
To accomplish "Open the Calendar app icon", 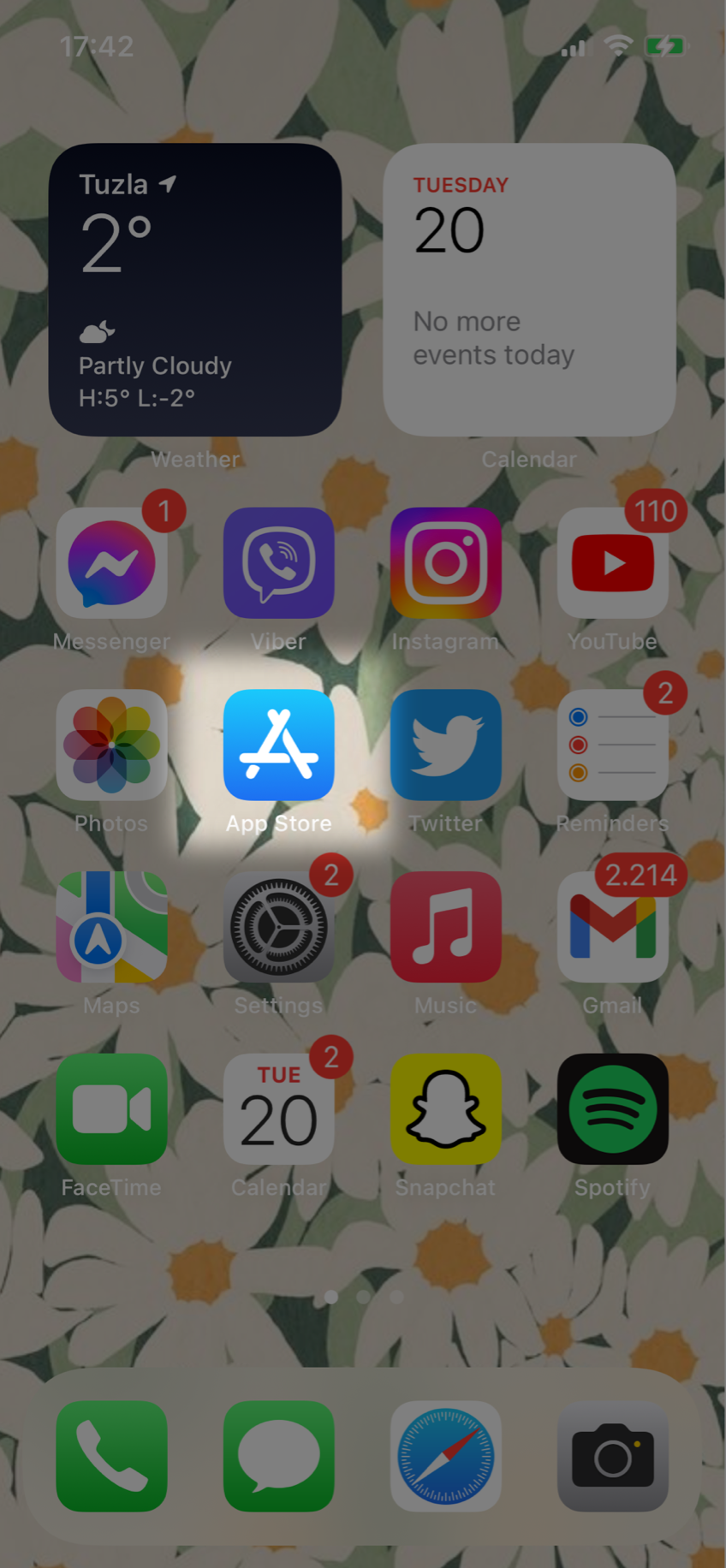I will pos(278,1109).
